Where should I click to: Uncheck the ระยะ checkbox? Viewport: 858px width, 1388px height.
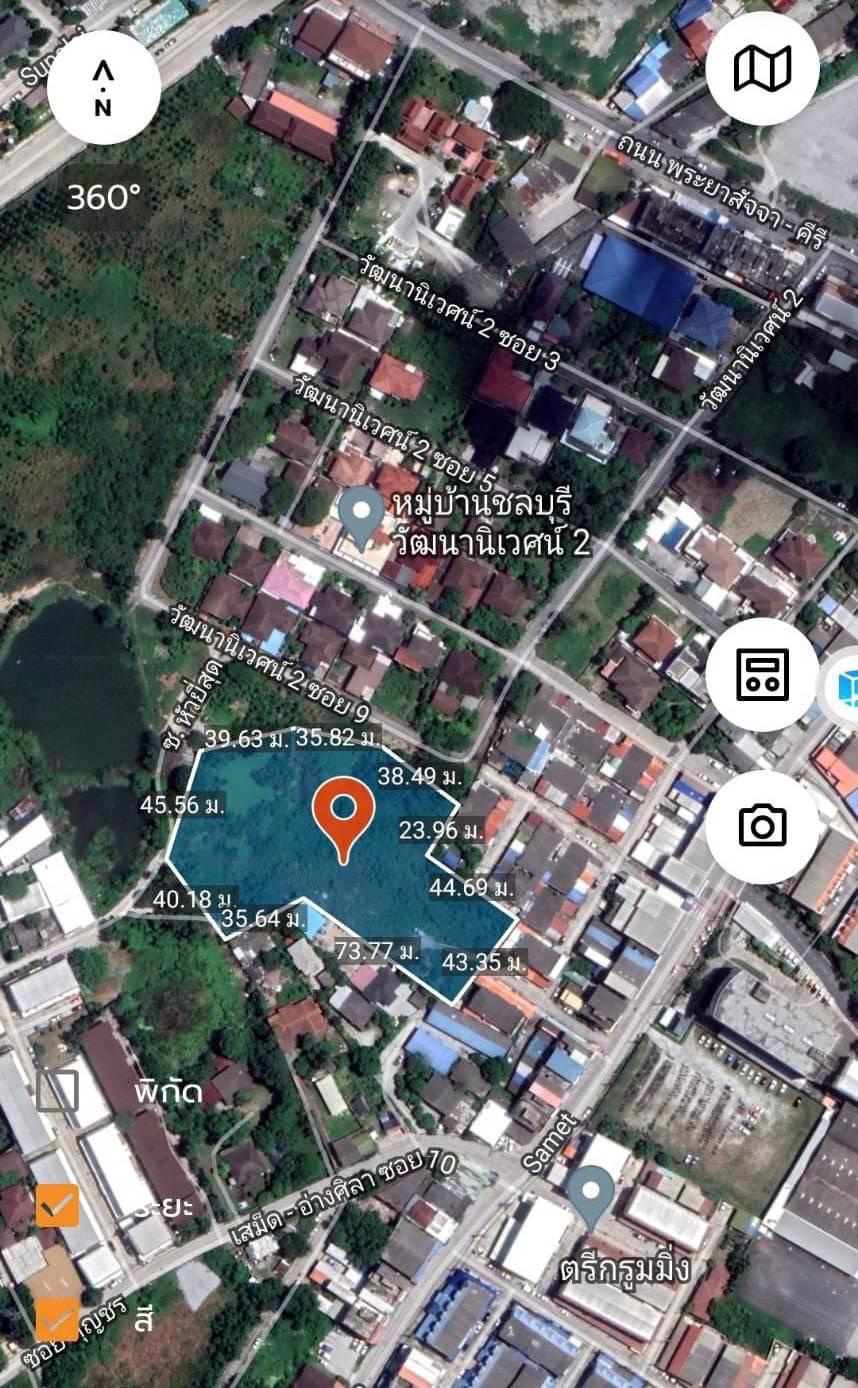pyautogui.click(x=57, y=1206)
